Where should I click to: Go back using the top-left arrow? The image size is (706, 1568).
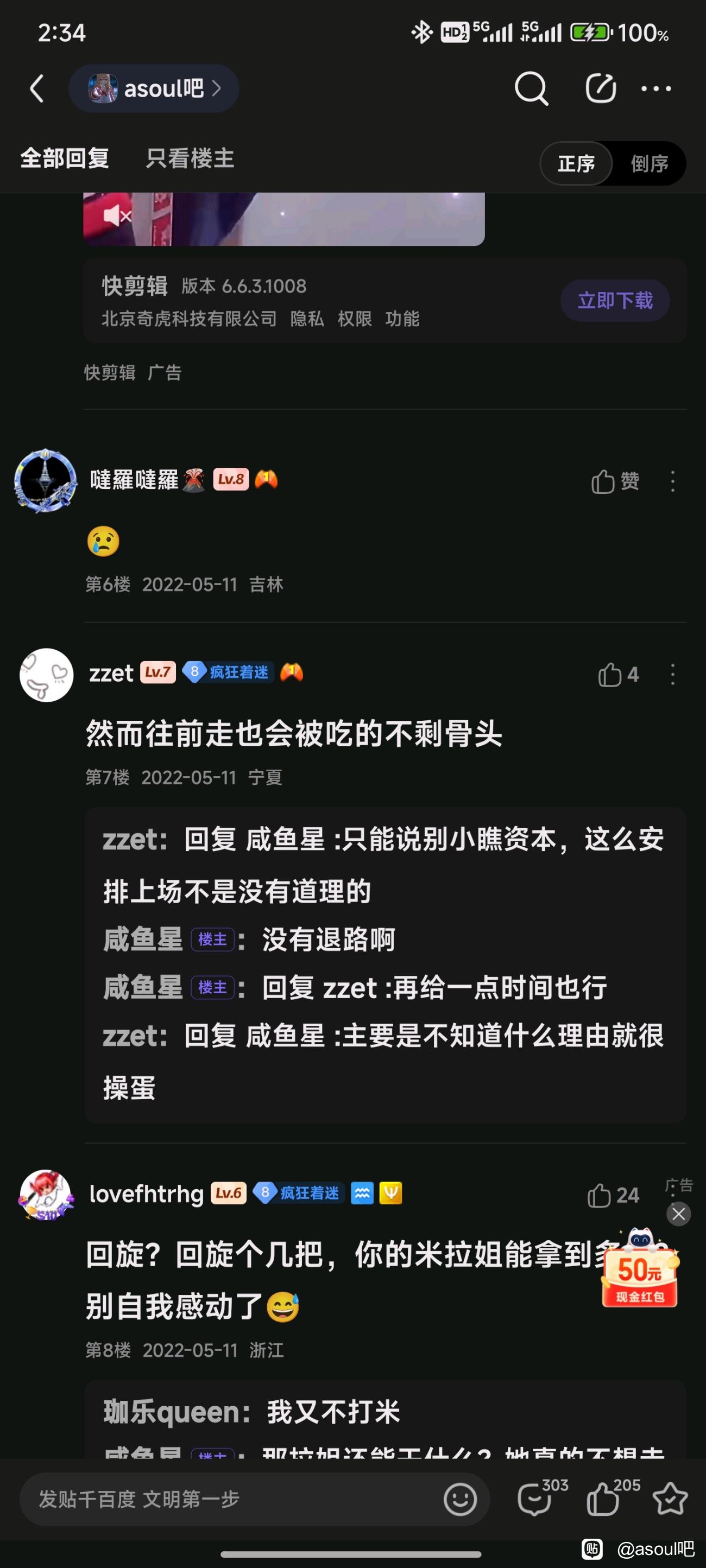point(37,89)
